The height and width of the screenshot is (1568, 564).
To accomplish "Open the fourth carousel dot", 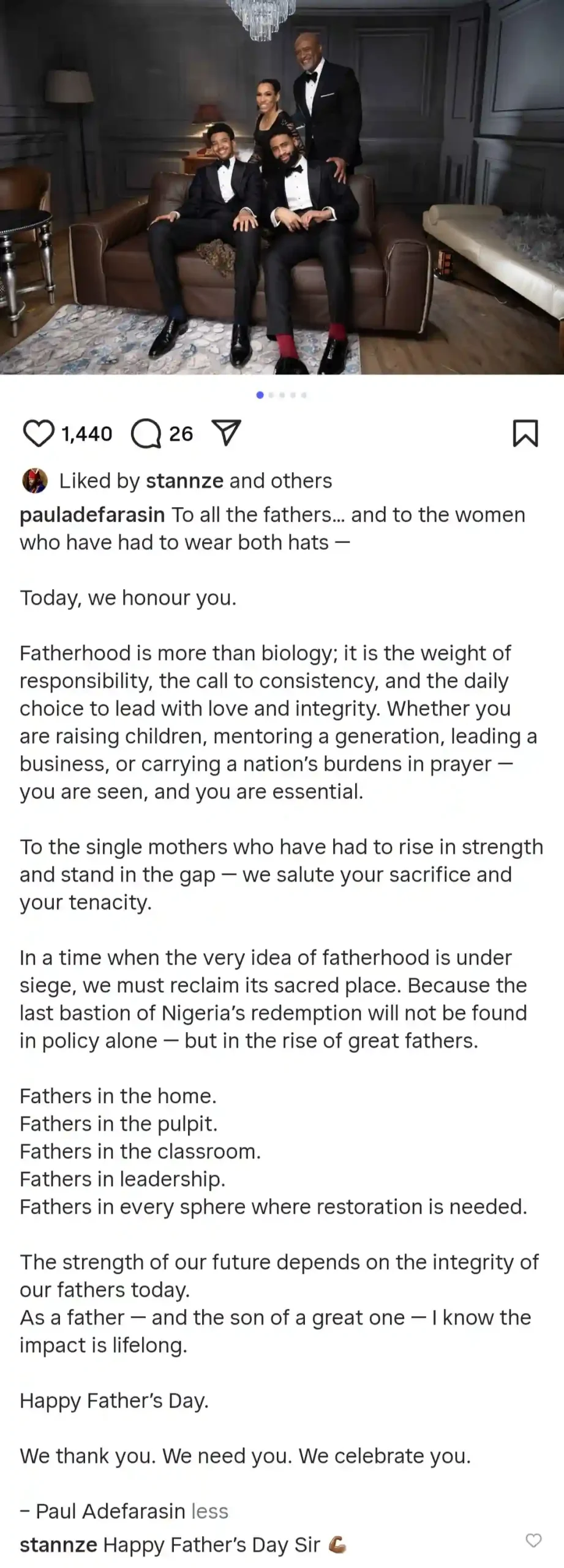I will click(294, 396).
